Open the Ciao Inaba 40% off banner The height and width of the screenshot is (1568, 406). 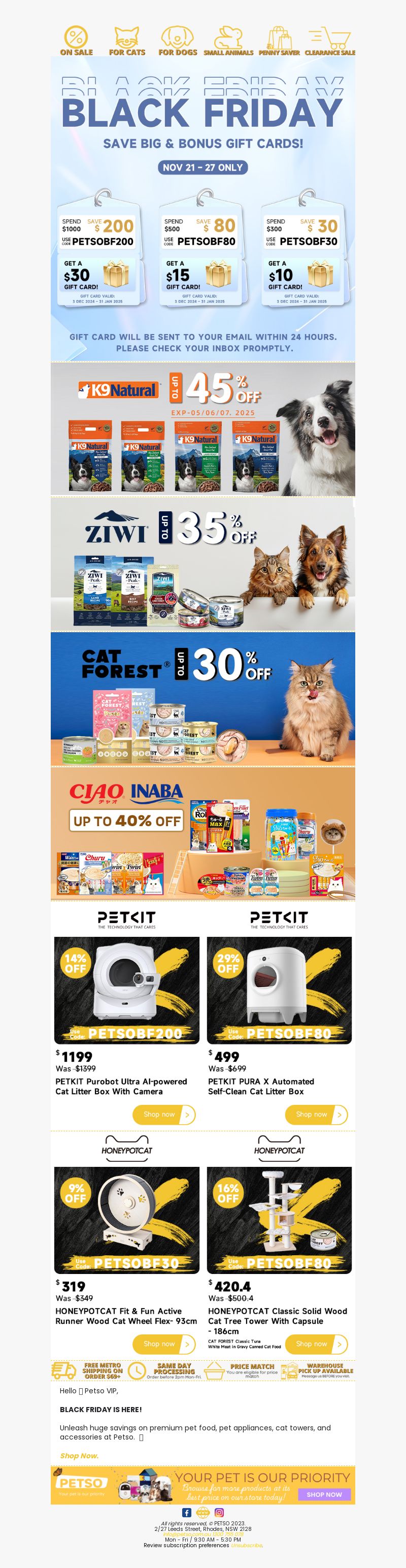point(202,833)
